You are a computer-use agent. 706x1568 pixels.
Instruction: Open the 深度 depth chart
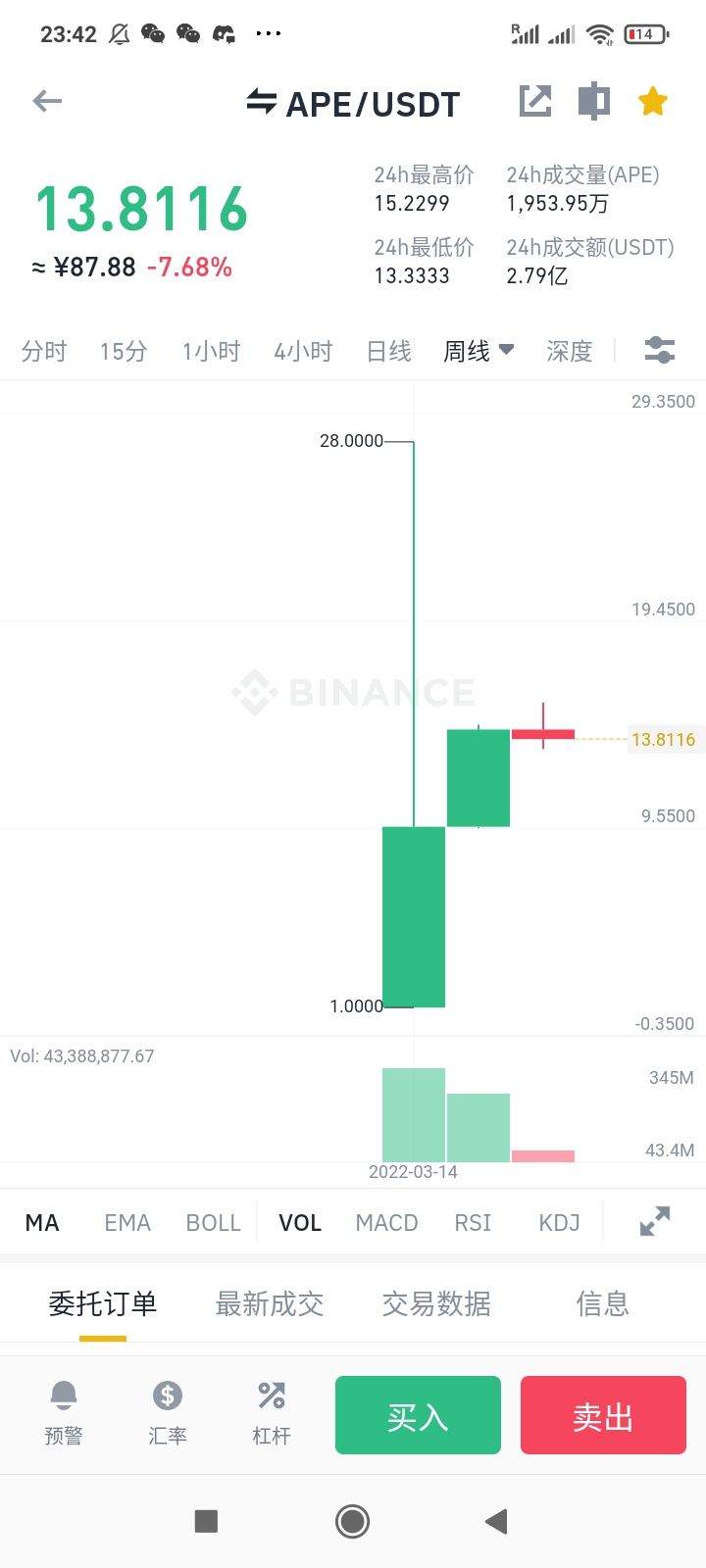coord(570,351)
